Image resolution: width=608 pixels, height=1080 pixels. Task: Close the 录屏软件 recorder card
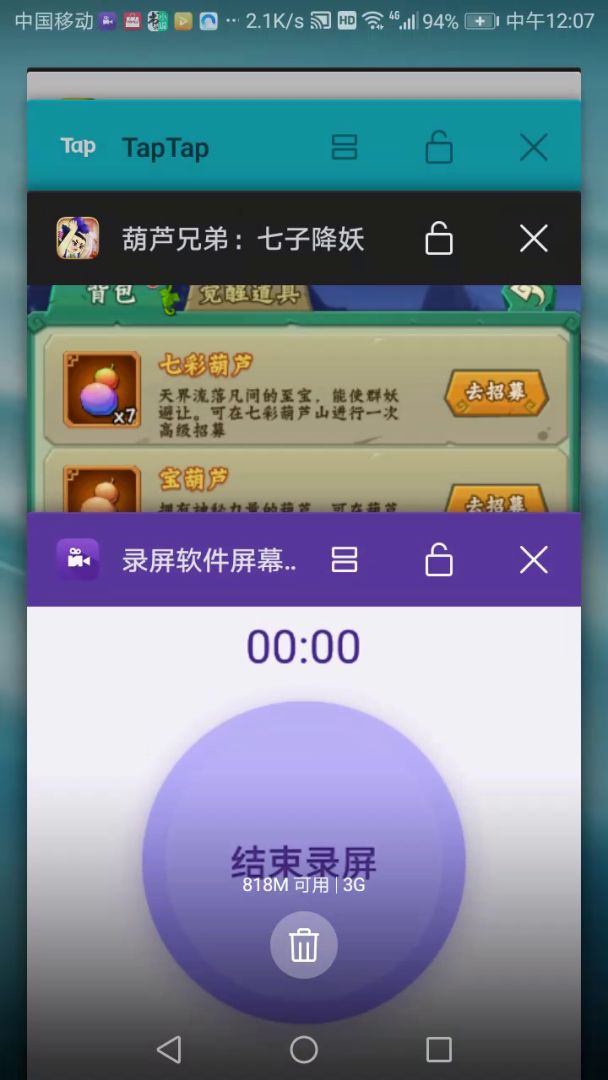click(x=534, y=560)
